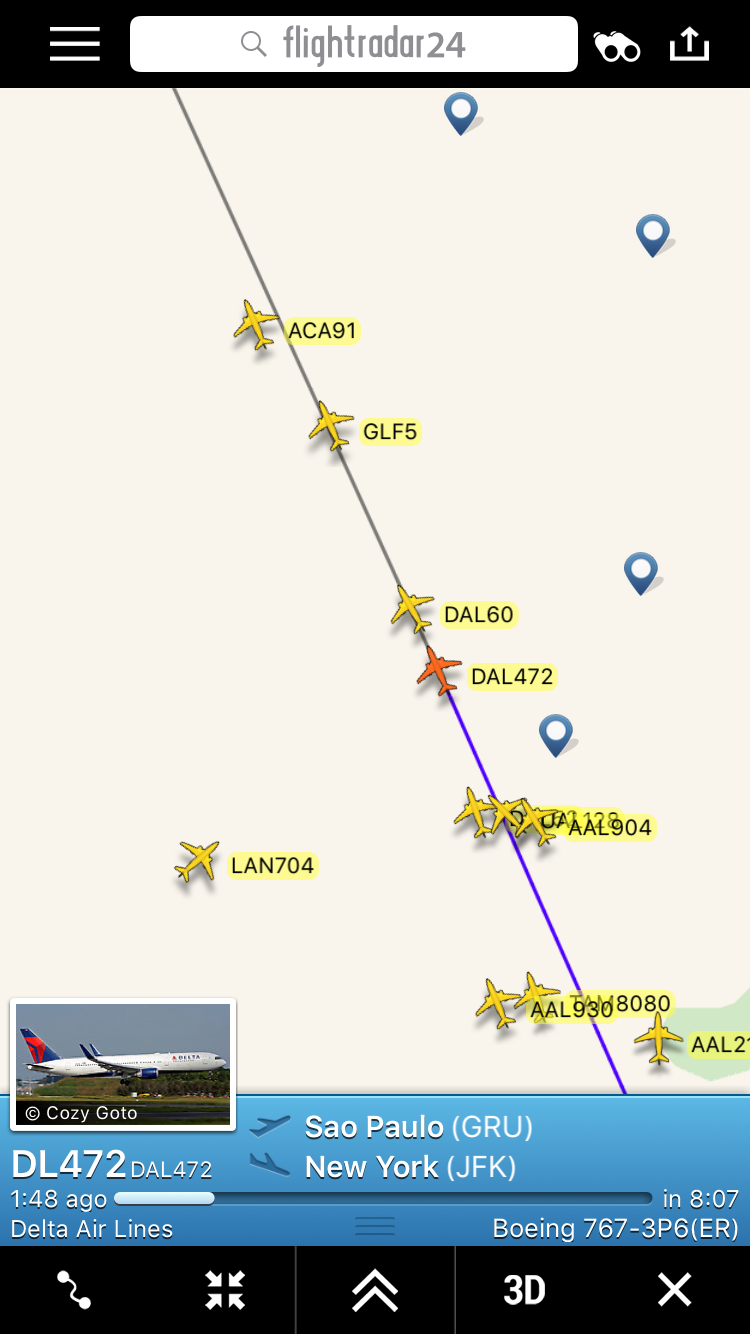Select the LAN704 aircraft on the map
750x1334 pixels.
click(197, 861)
